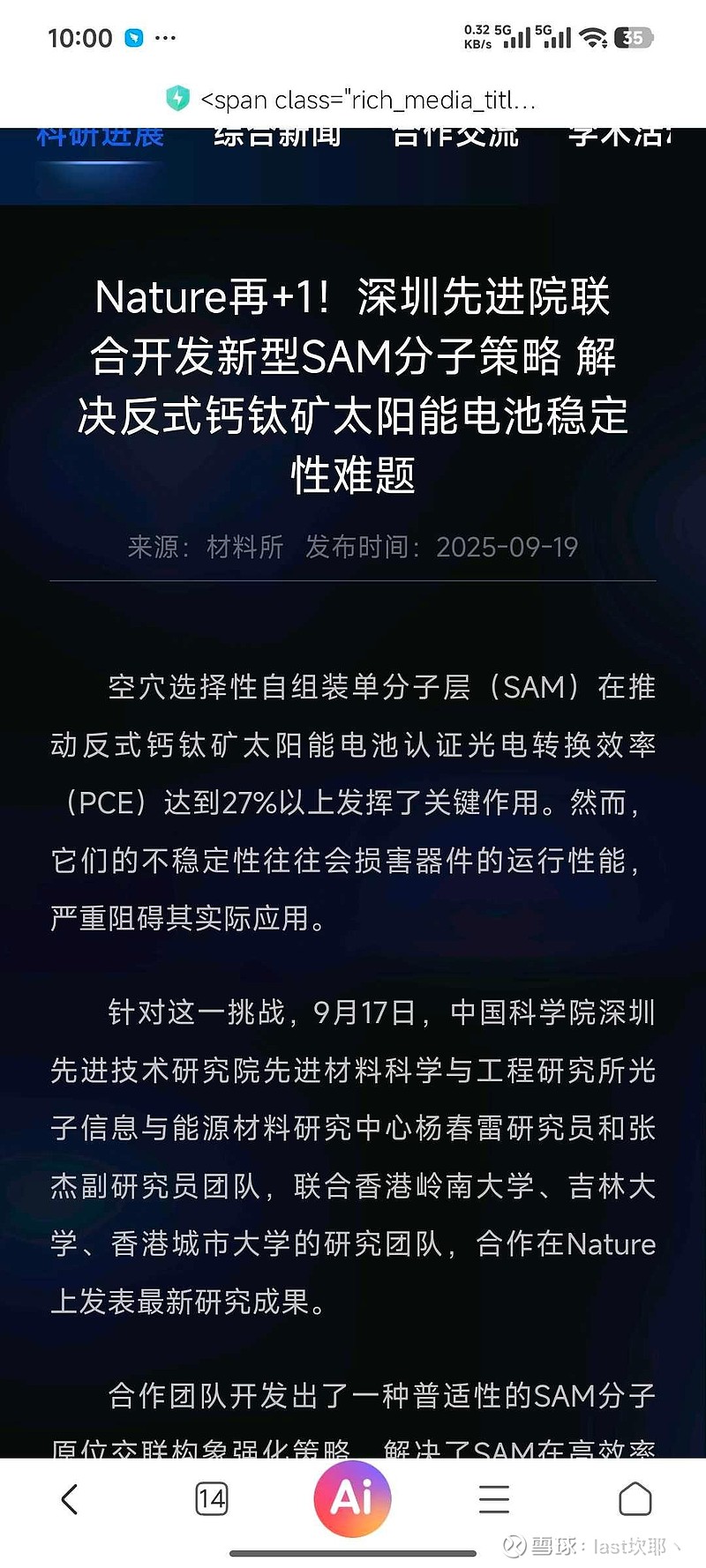Tap the cellular signal bars indicator

tap(516, 40)
